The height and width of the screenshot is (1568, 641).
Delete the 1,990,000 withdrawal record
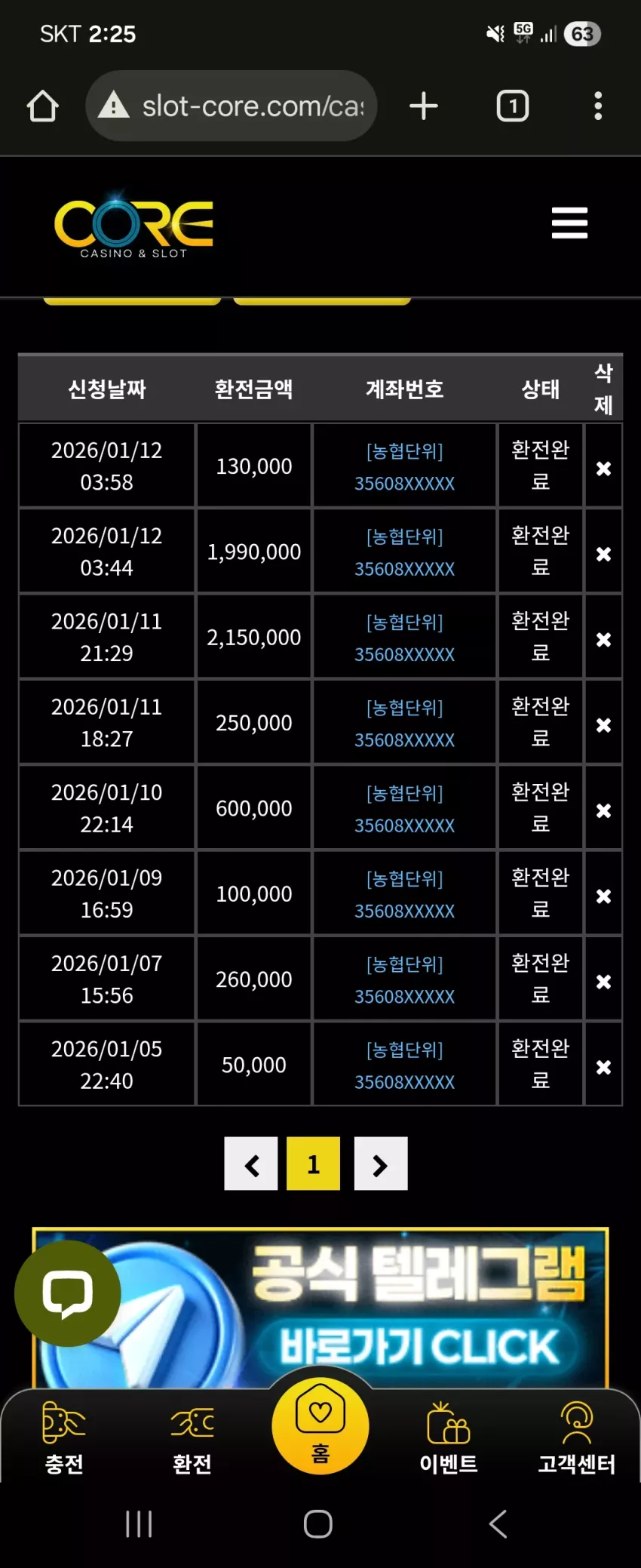[603, 554]
